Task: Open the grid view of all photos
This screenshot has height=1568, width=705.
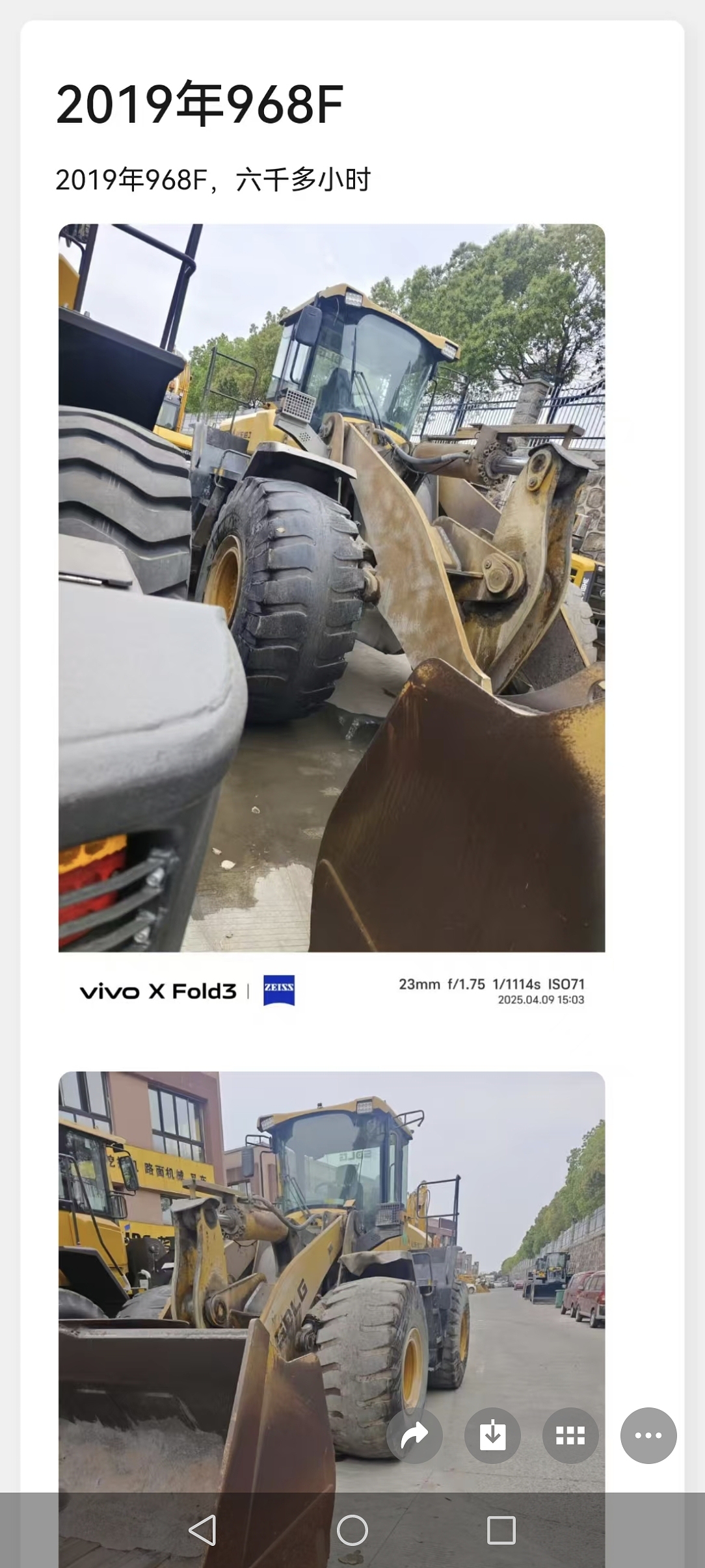Action: click(570, 1435)
